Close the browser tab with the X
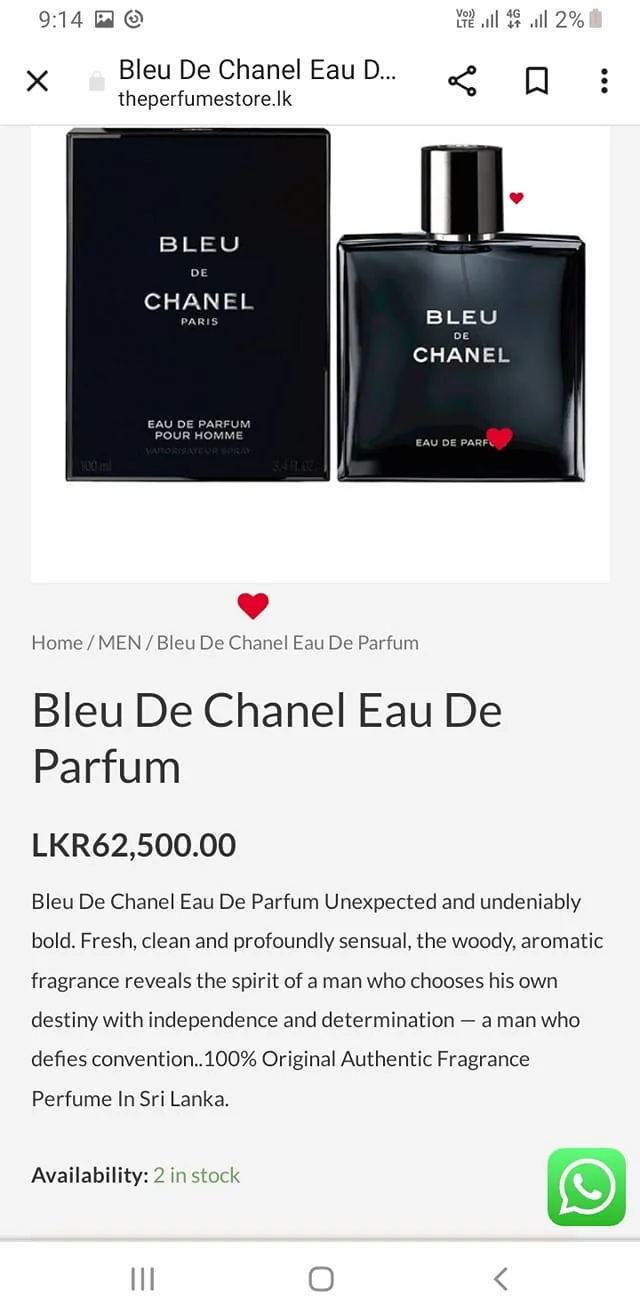 (37, 81)
